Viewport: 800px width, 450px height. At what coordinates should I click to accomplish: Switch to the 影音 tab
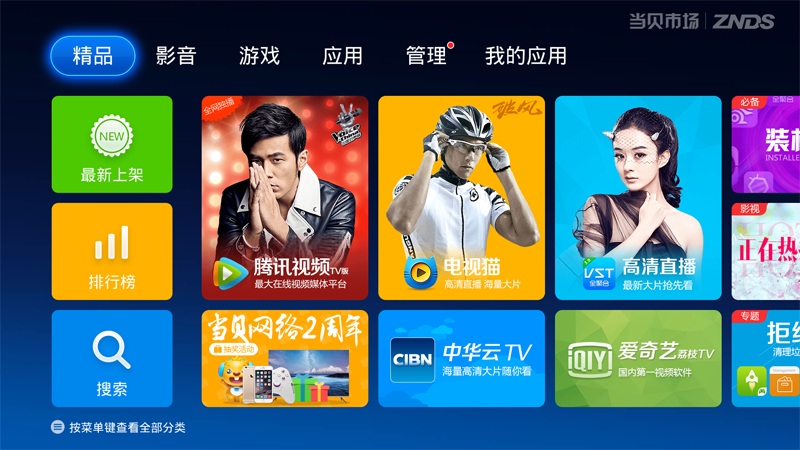tap(176, 56)
